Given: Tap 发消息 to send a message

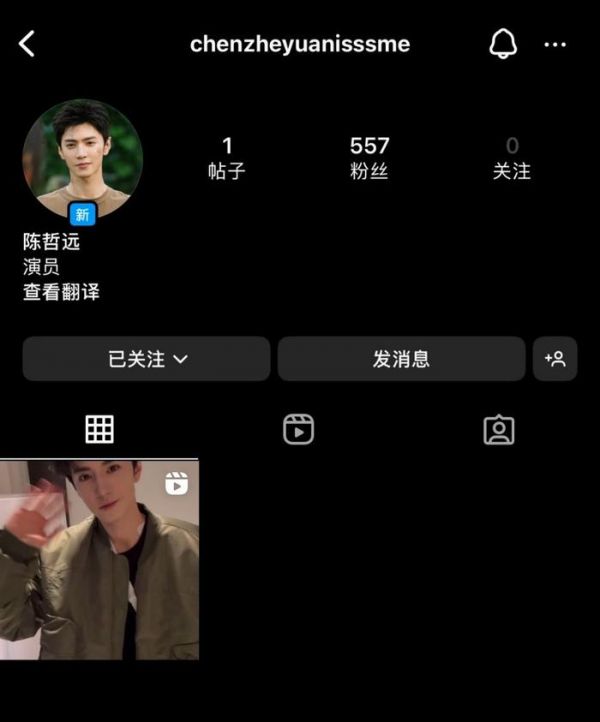Looking at the screenshot, I should (401, 359).
